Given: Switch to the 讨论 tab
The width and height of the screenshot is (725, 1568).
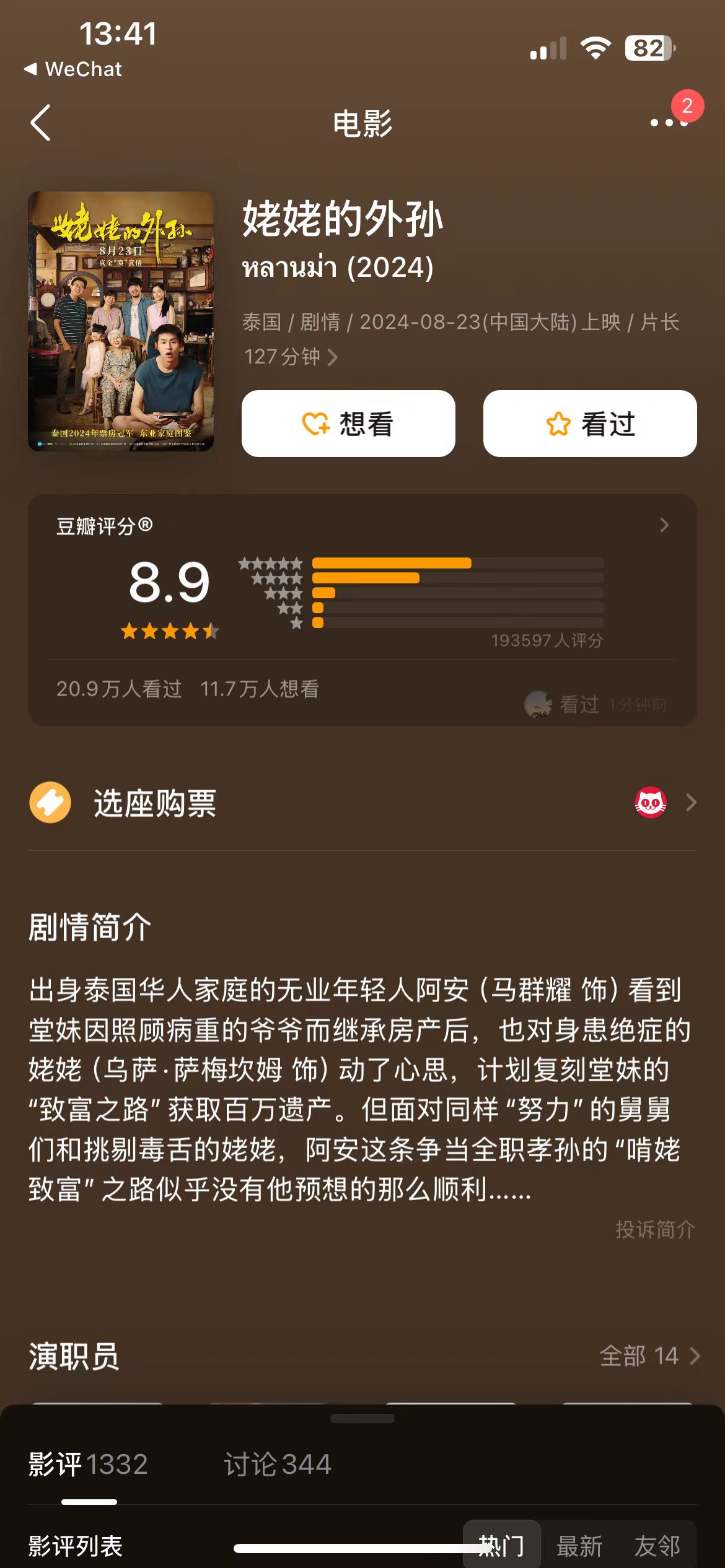Looking at the screenshot, I should click(277, 1465).
